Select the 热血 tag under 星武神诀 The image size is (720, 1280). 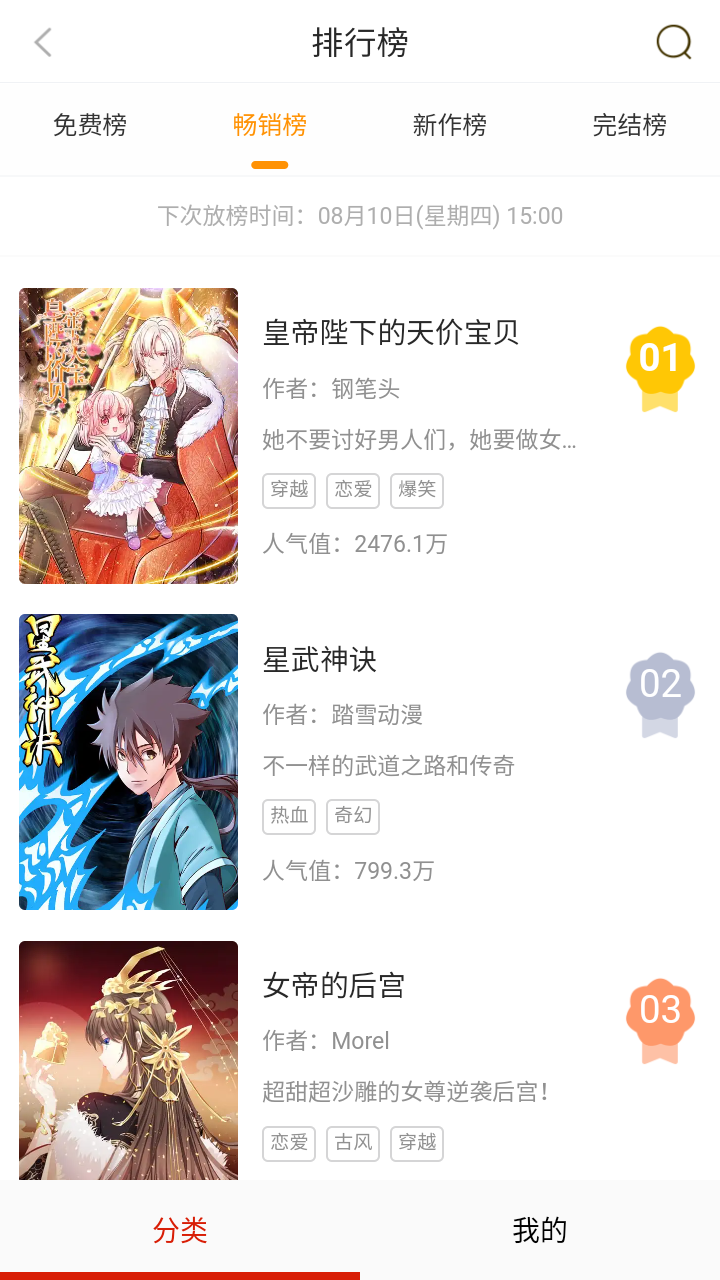pyautogui.click(x=289, y=816)
